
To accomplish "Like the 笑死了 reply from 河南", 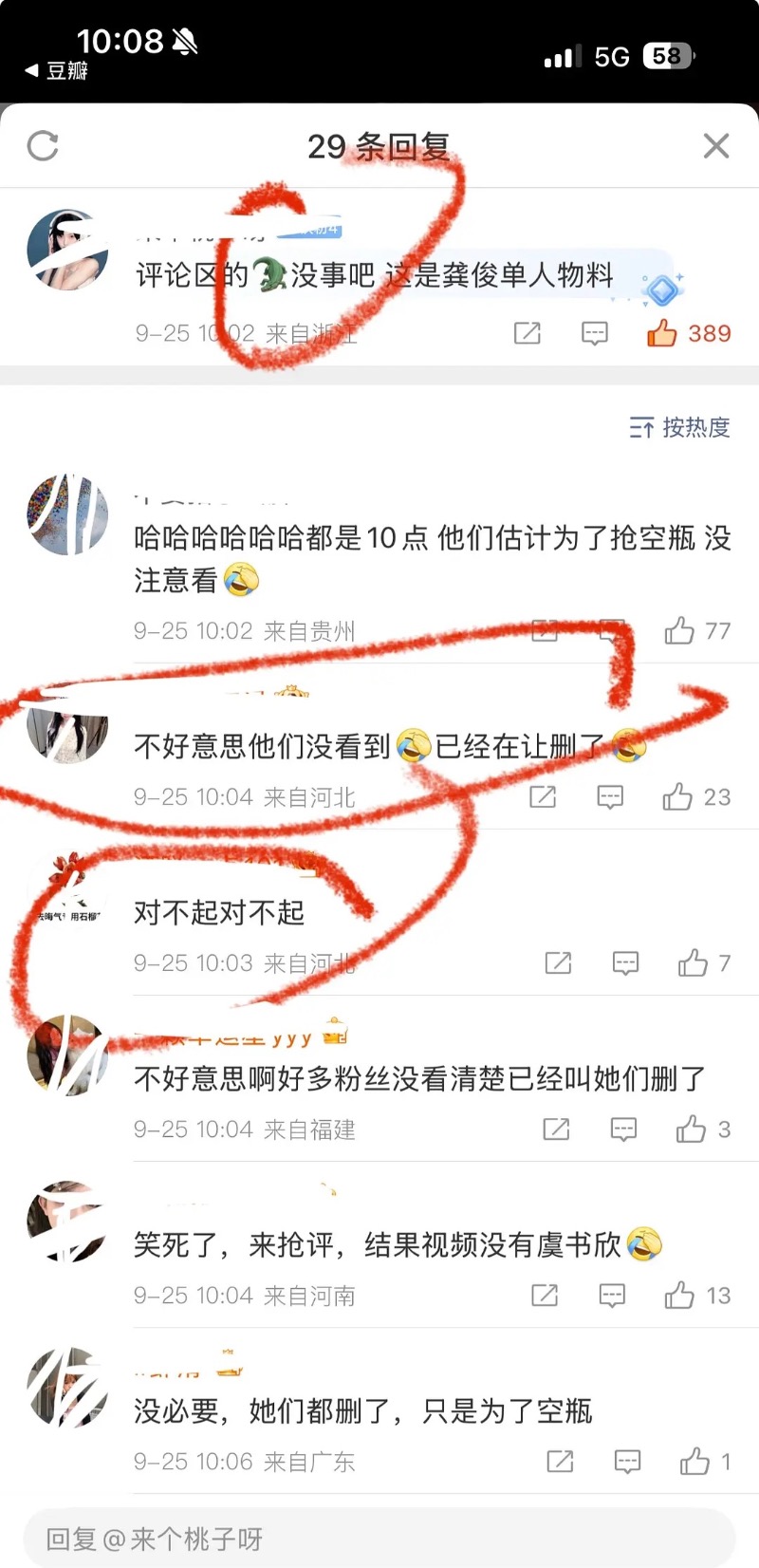I will pyautogui.click(x=679, y=1296).
